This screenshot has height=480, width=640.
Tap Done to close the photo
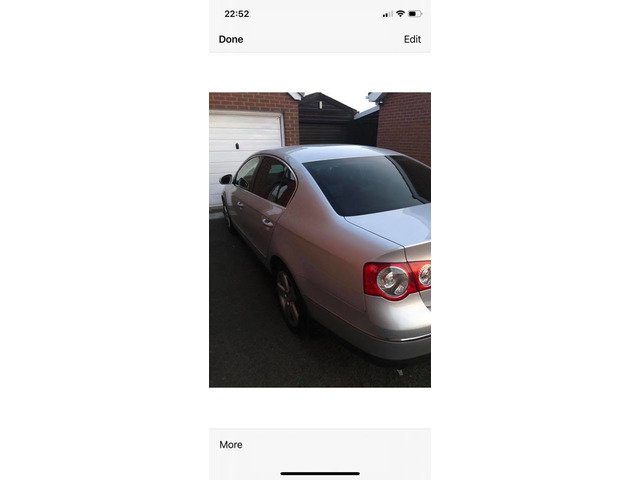231,40
